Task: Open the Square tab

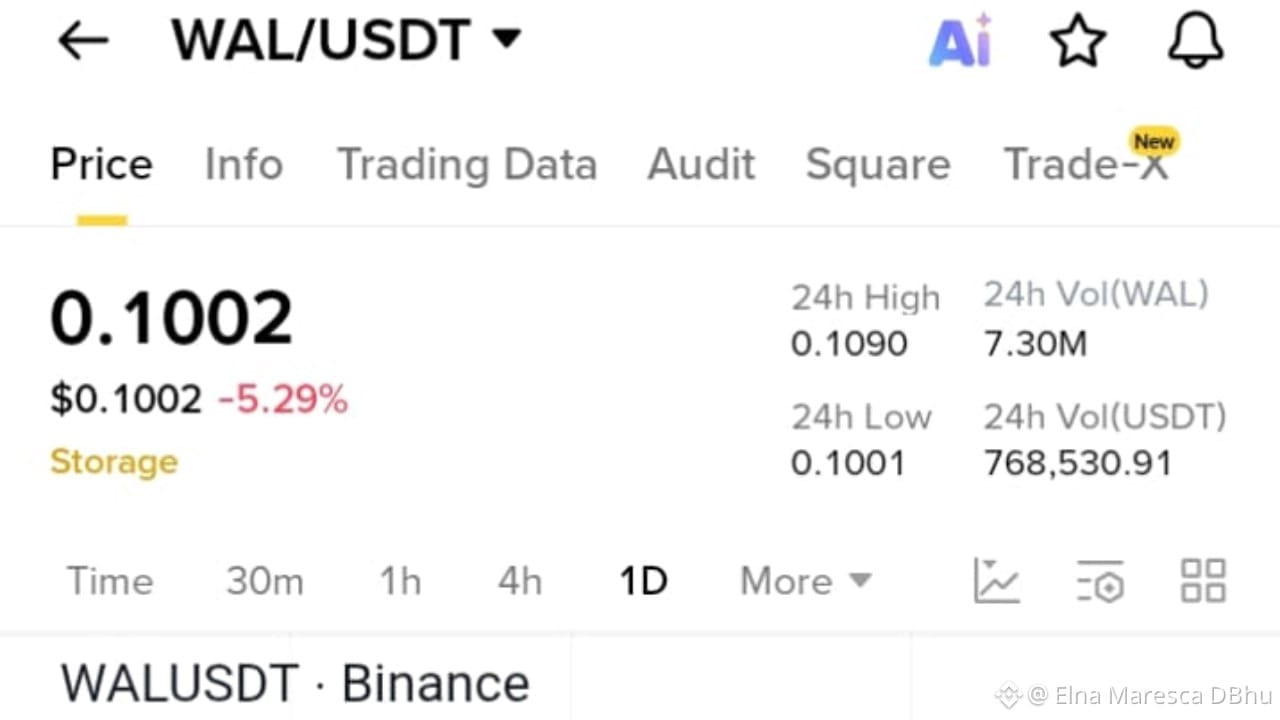Action: [878, 164]
